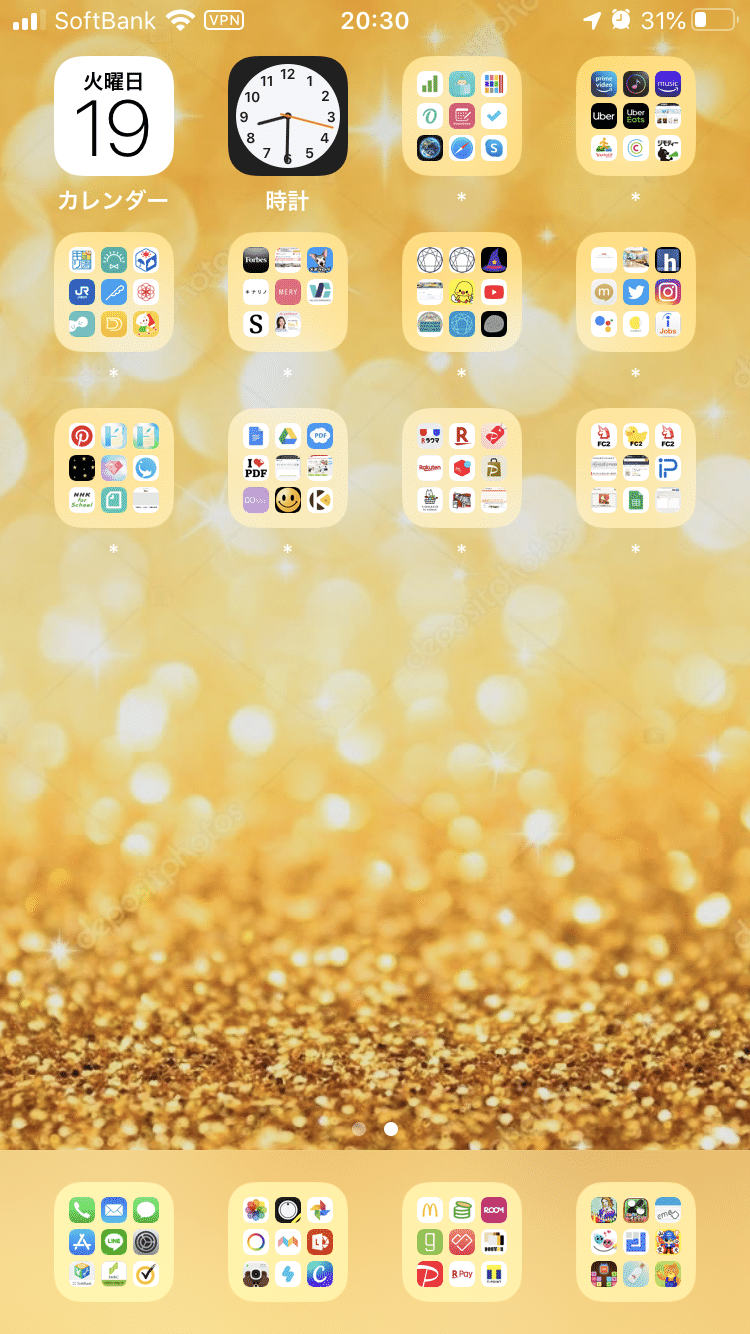Open the folder containing the YouTube app
The height and width of the screenshot is (1334, 750).
click(461, 292)
